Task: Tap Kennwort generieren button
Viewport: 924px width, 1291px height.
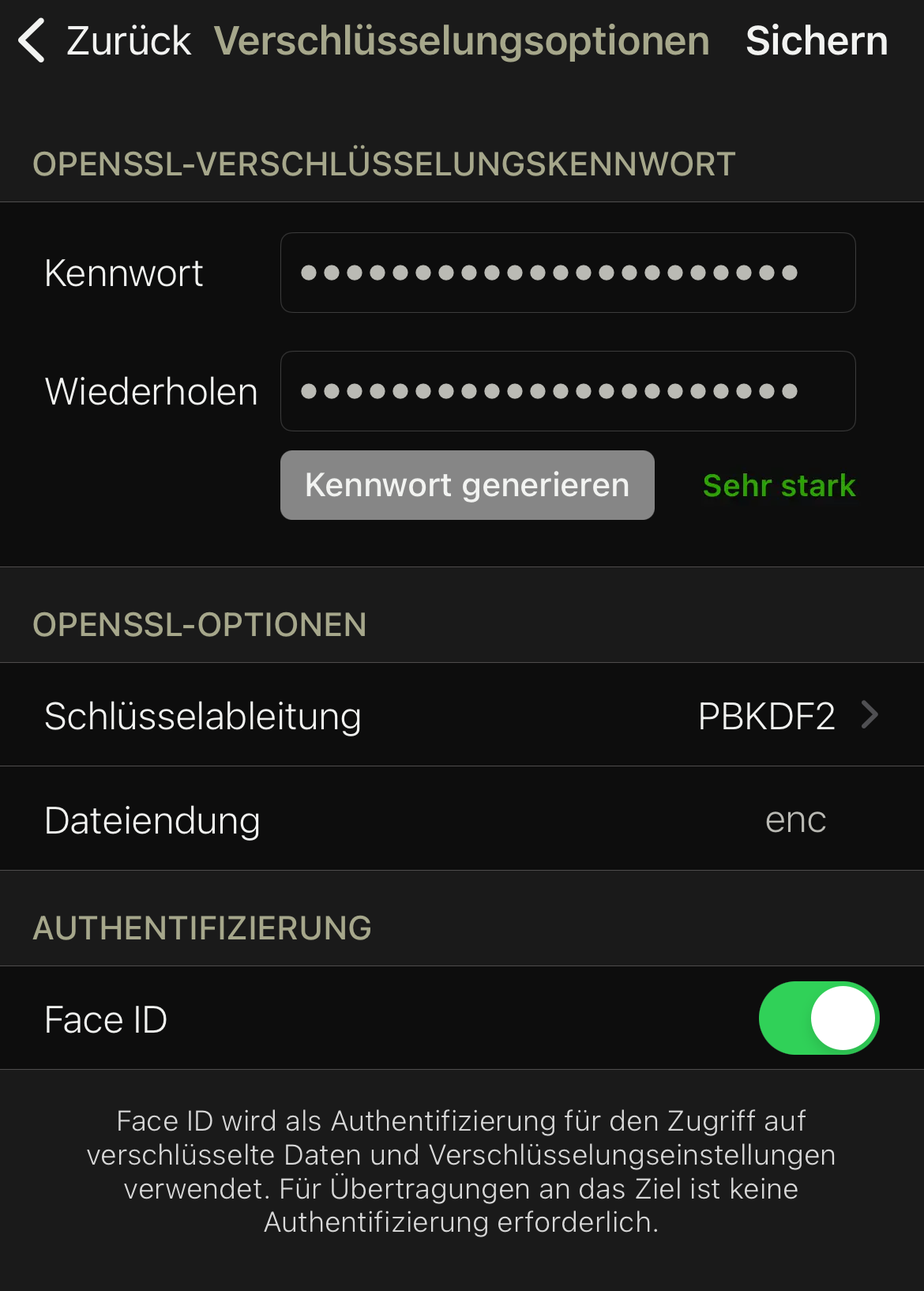Action: (467, 485)
